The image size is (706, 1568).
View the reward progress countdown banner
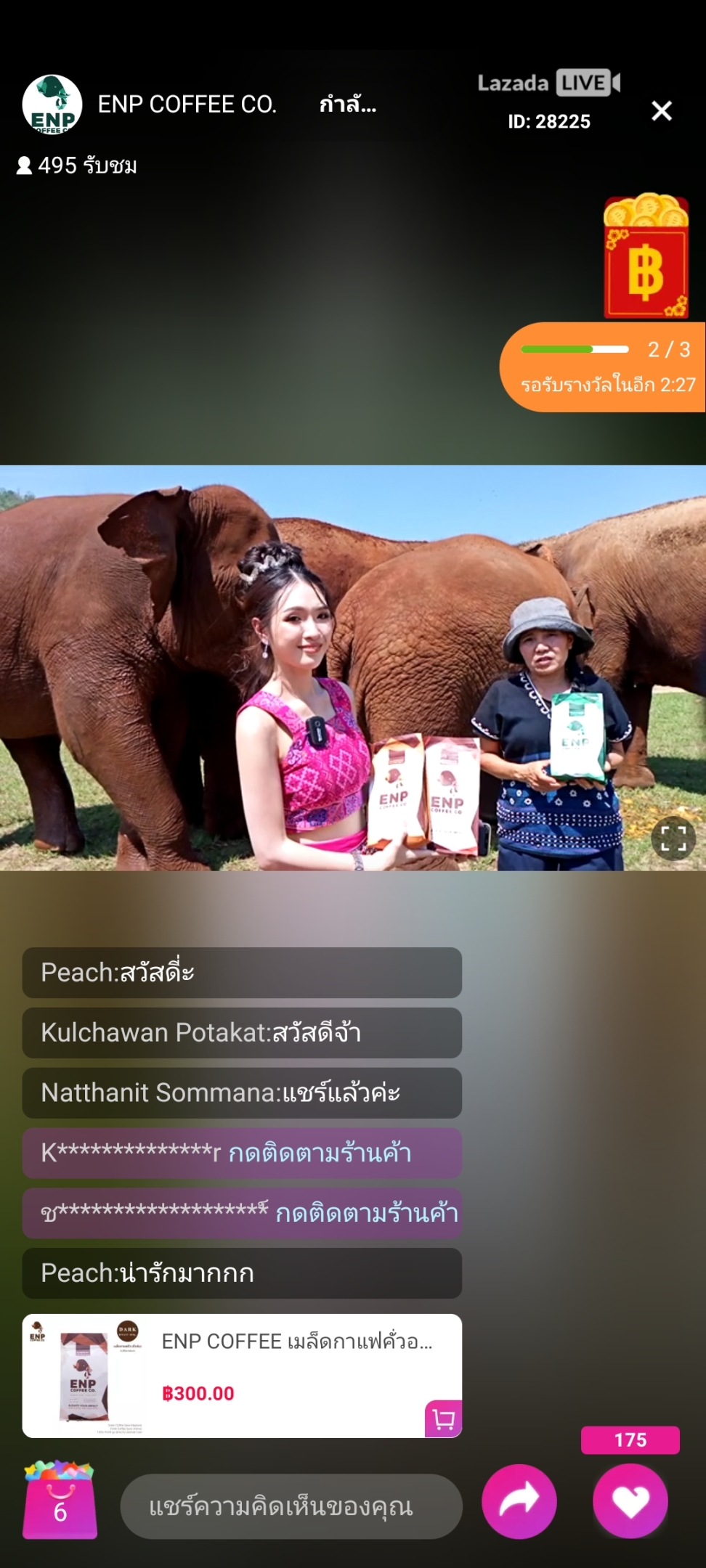(604, 367)
